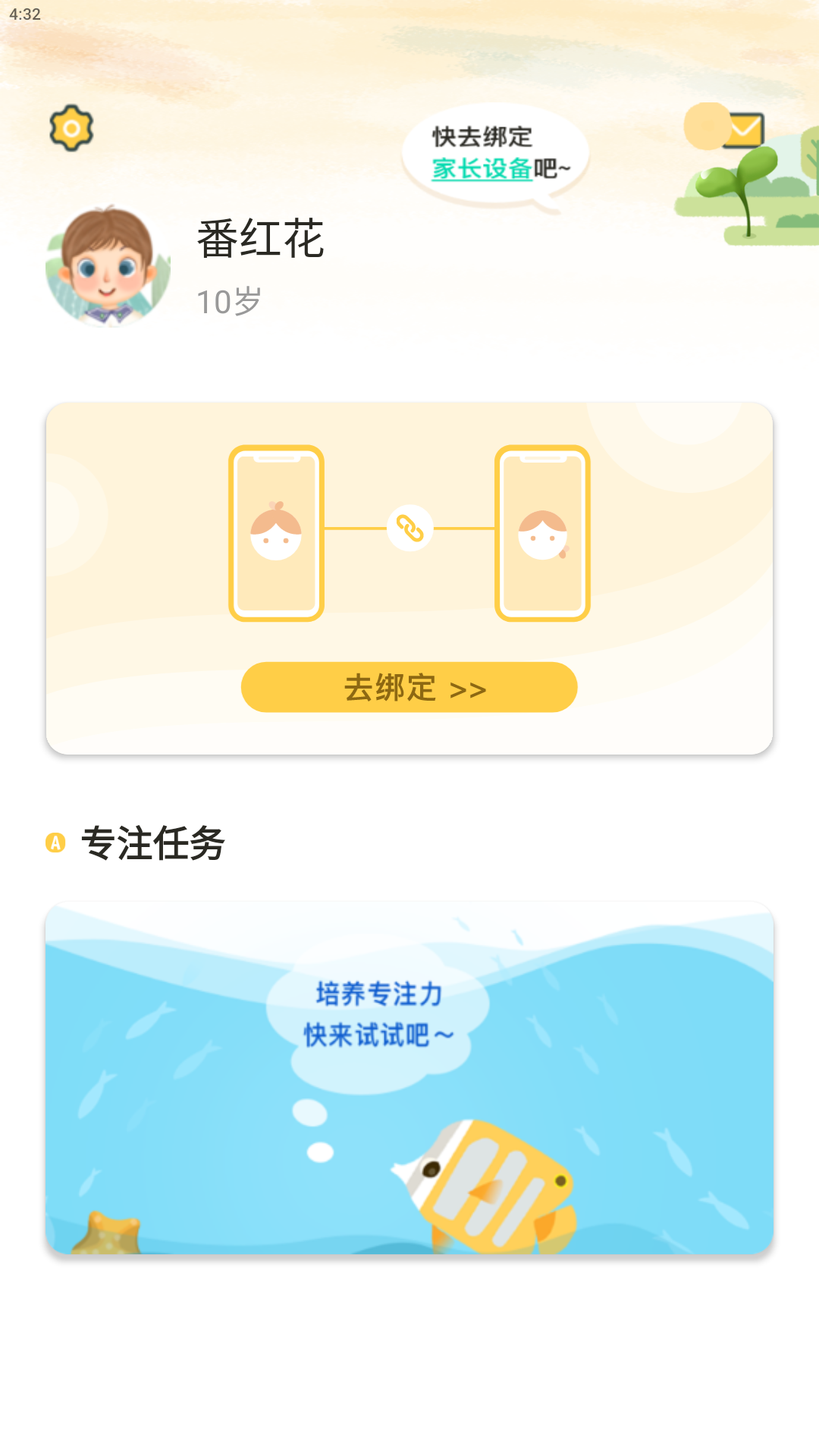Open the settings gear icon
Screen dimensions: 819x1456
tap(71, 128)
